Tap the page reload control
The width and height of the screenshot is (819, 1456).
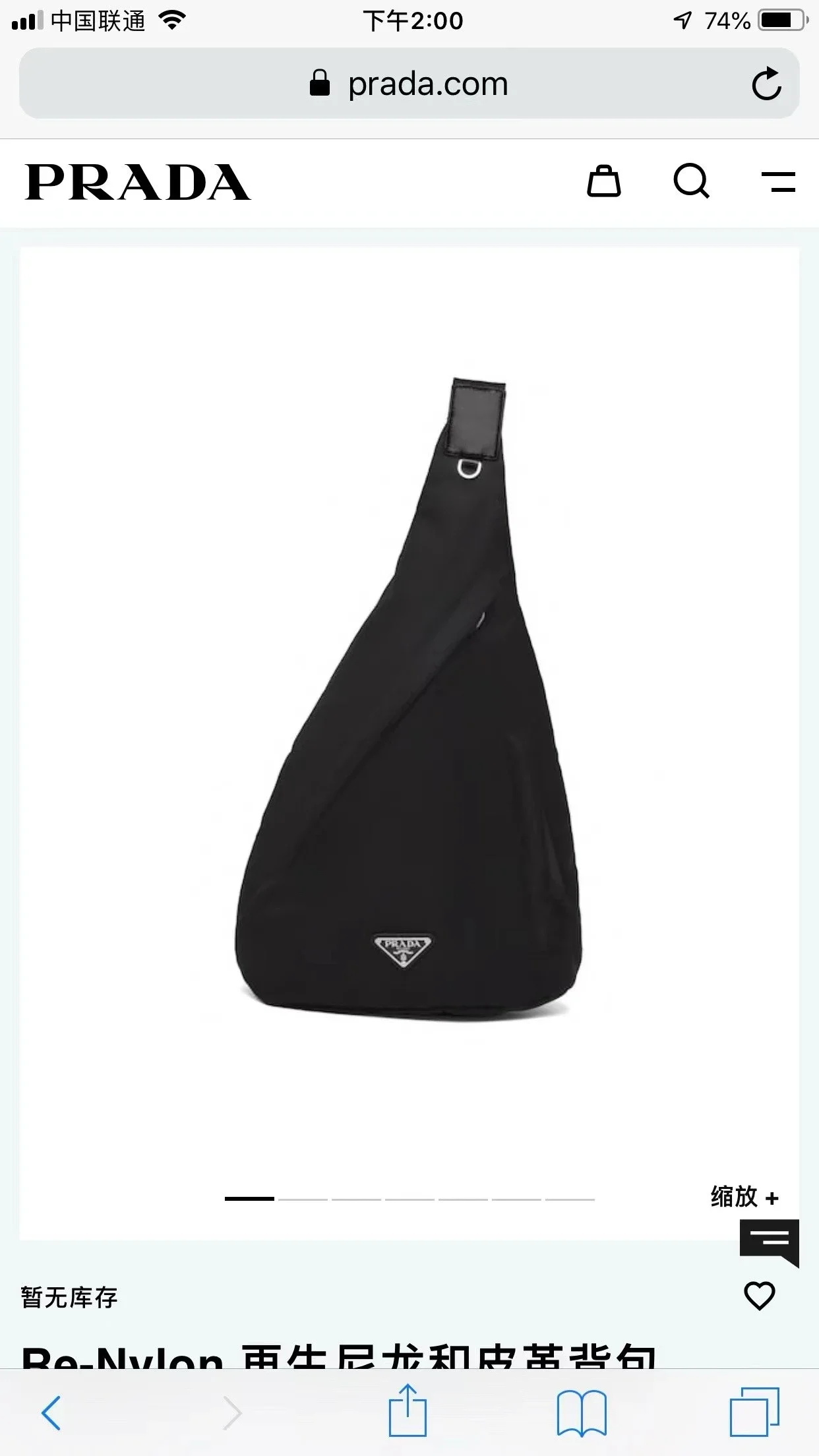767,82
